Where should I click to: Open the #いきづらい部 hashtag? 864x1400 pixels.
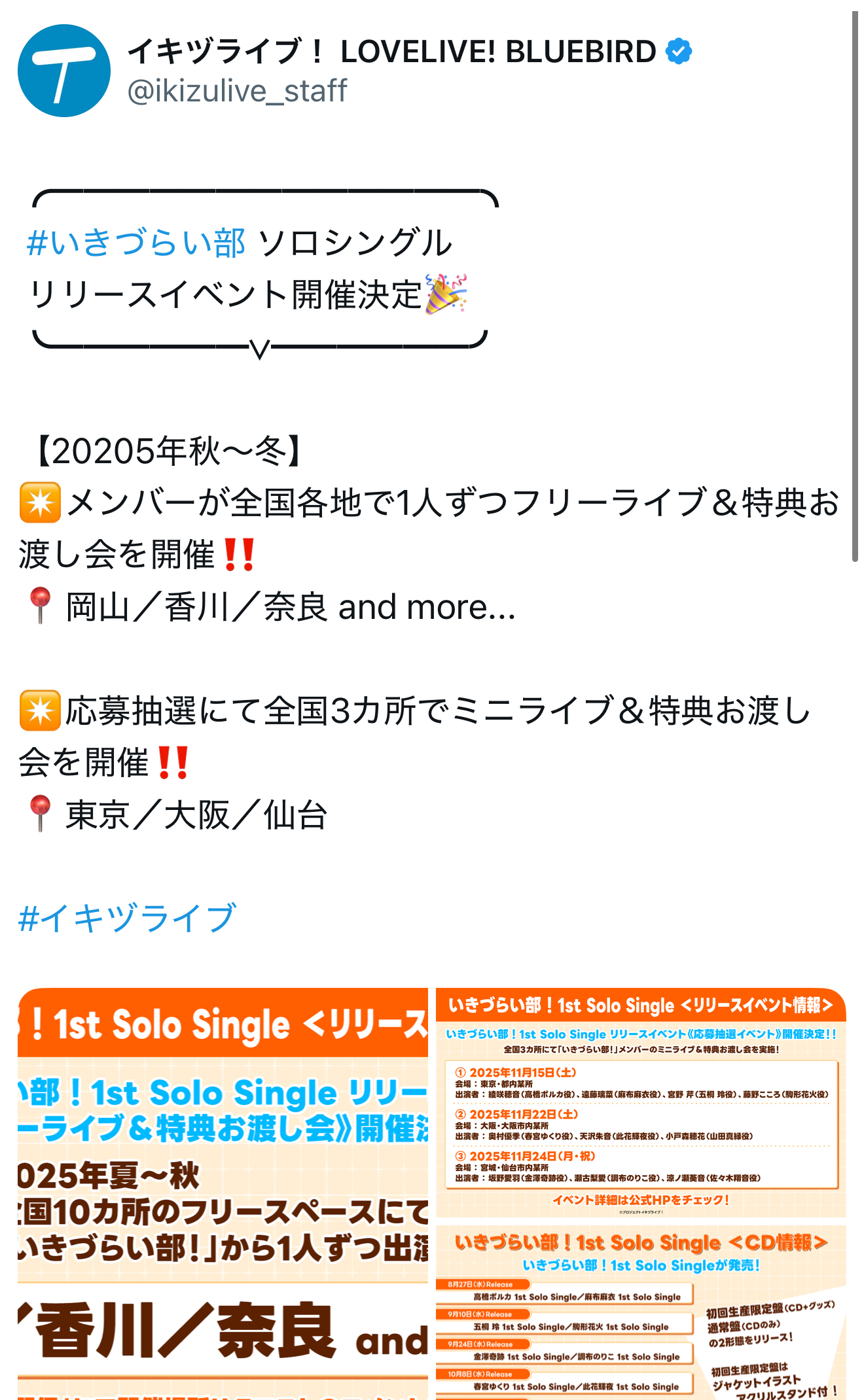tap(136, 243)
